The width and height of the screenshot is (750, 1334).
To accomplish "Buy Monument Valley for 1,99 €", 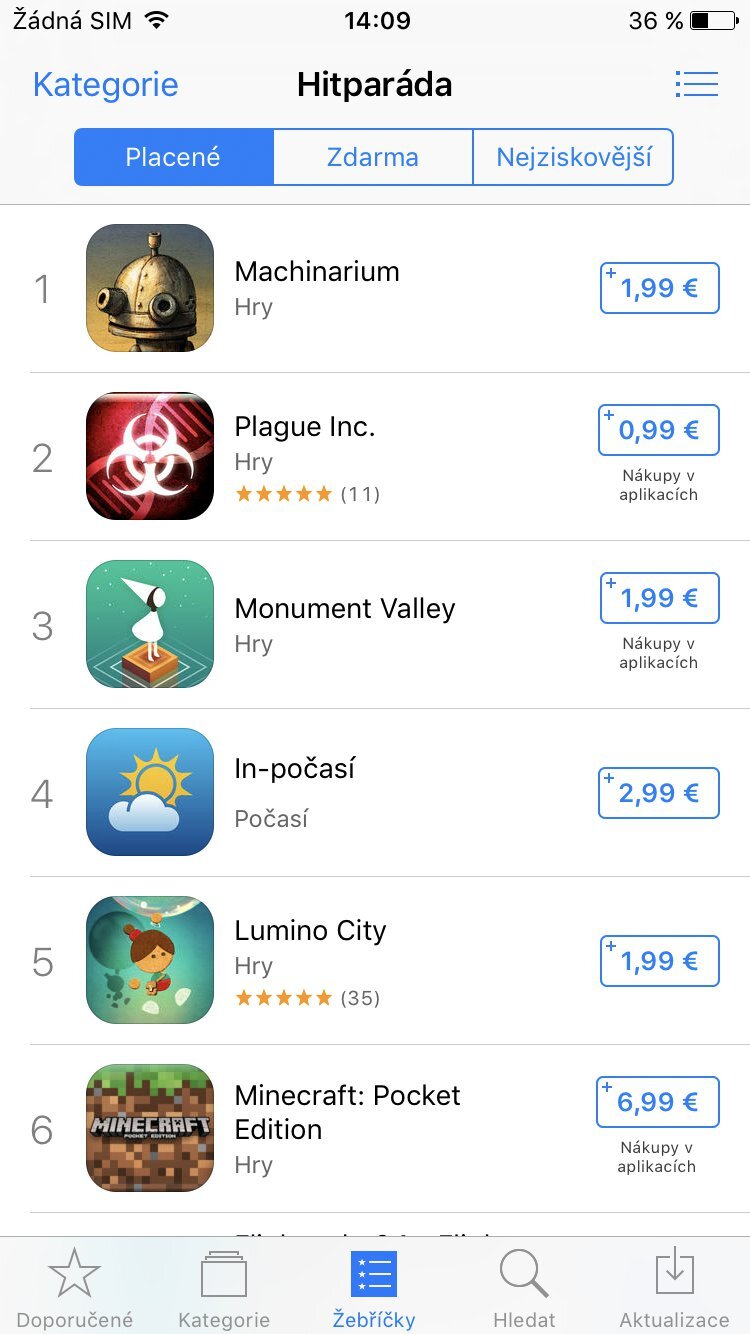I will (x=659, y=598).
